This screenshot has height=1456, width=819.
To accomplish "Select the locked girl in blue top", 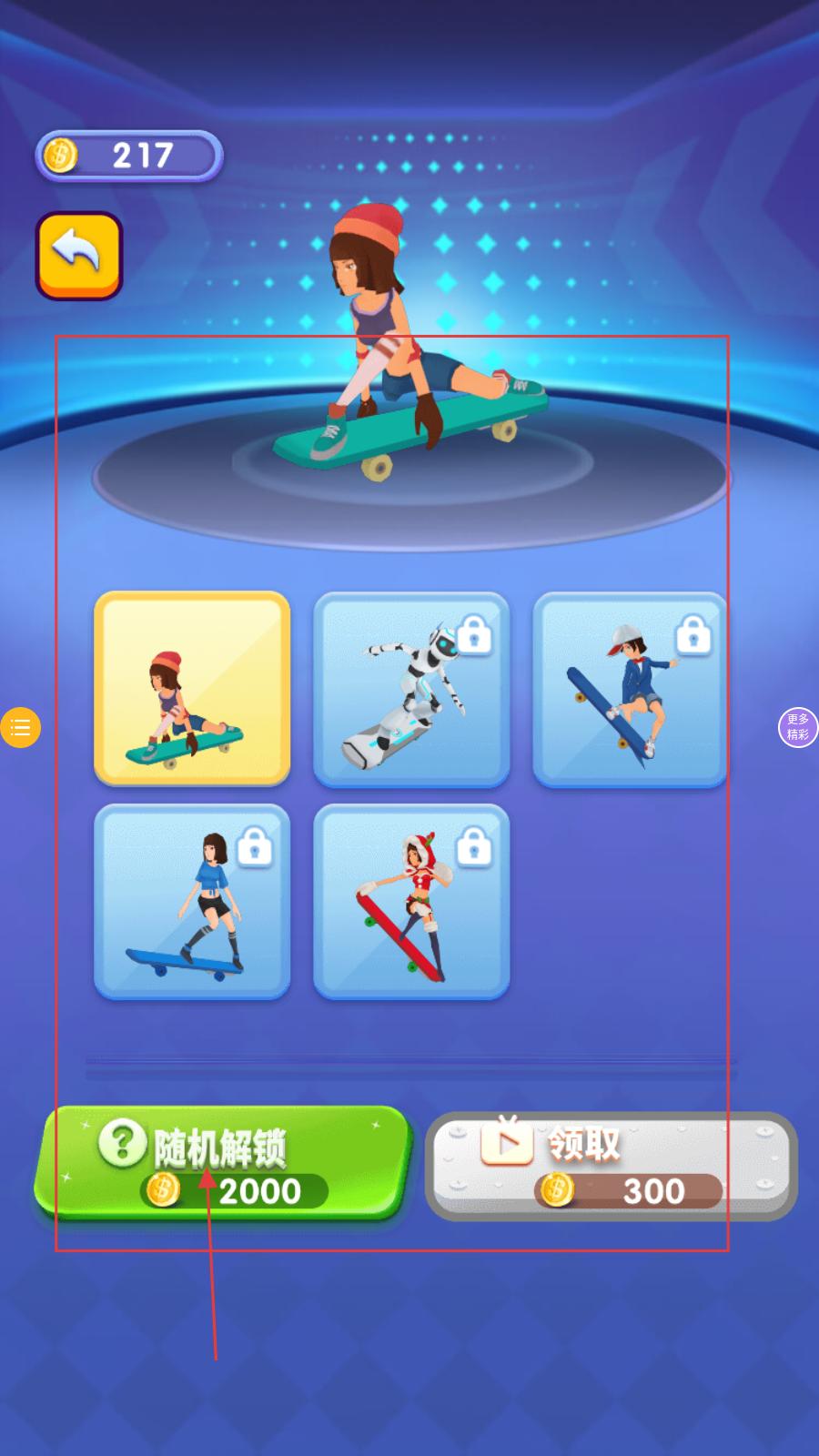I will pyautogui.click(x=192, y=902).
